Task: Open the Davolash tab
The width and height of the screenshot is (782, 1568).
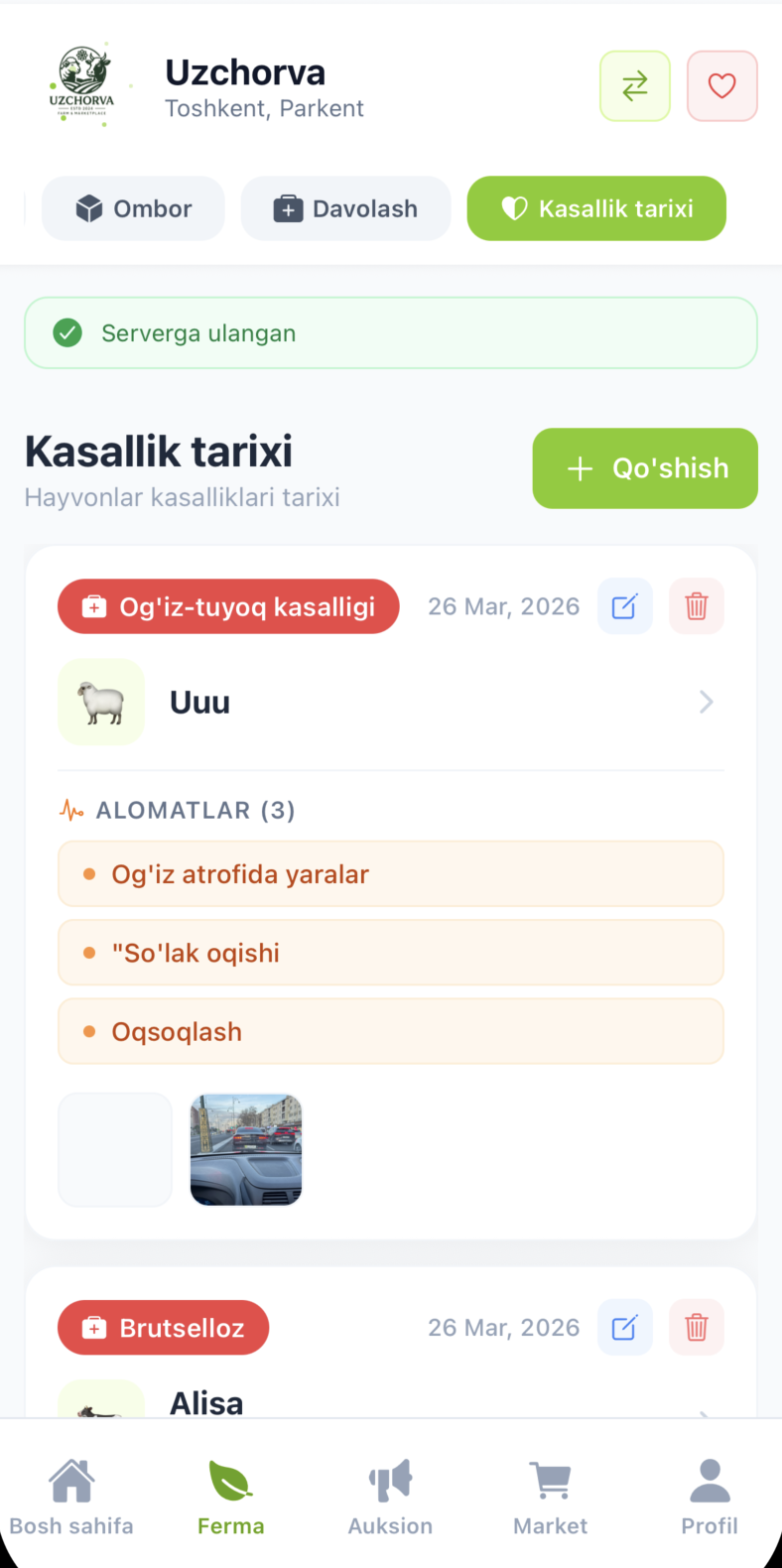Action: point(345,208)
